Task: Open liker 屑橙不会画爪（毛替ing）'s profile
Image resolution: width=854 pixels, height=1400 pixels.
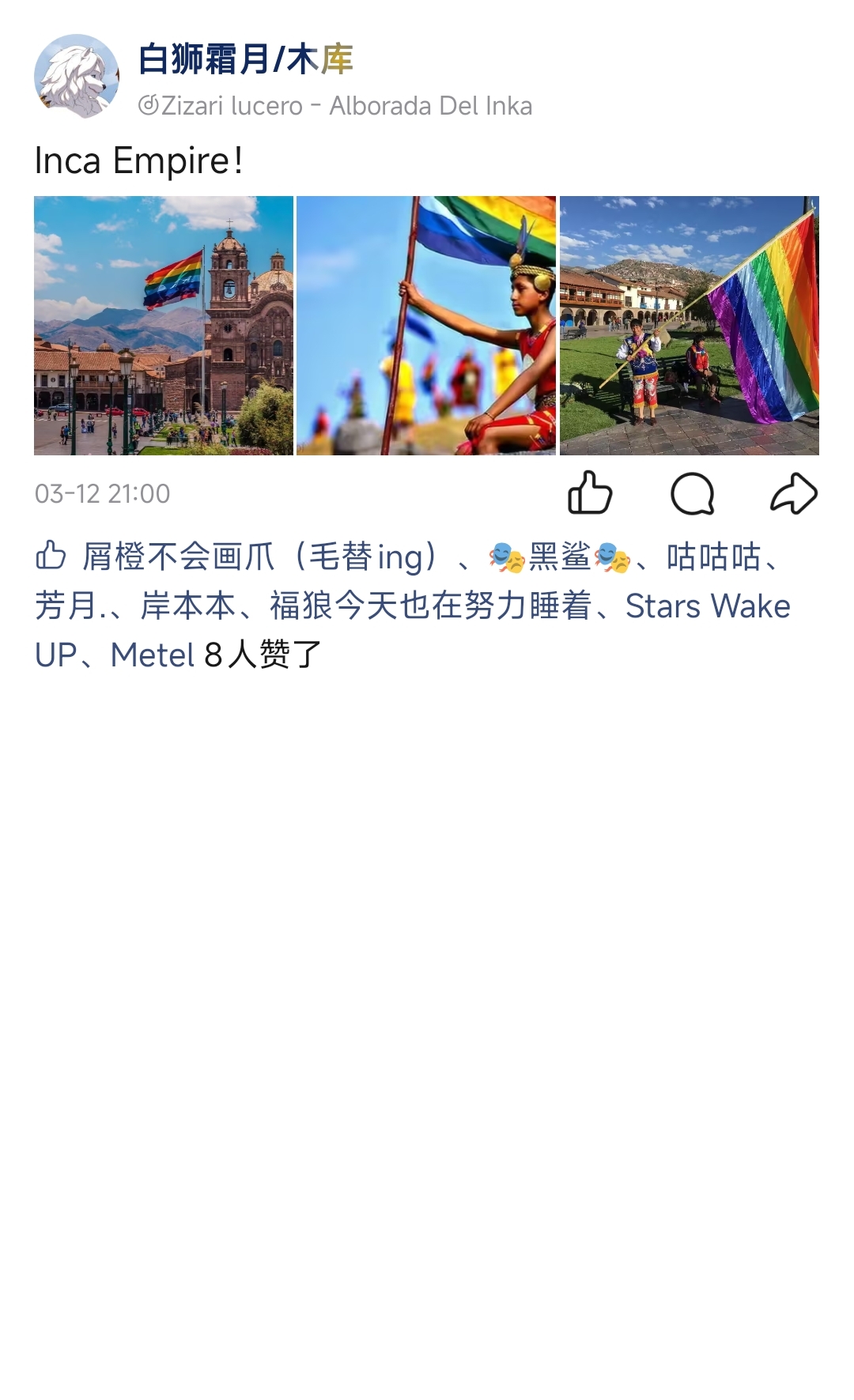Action: coord(261,557)
